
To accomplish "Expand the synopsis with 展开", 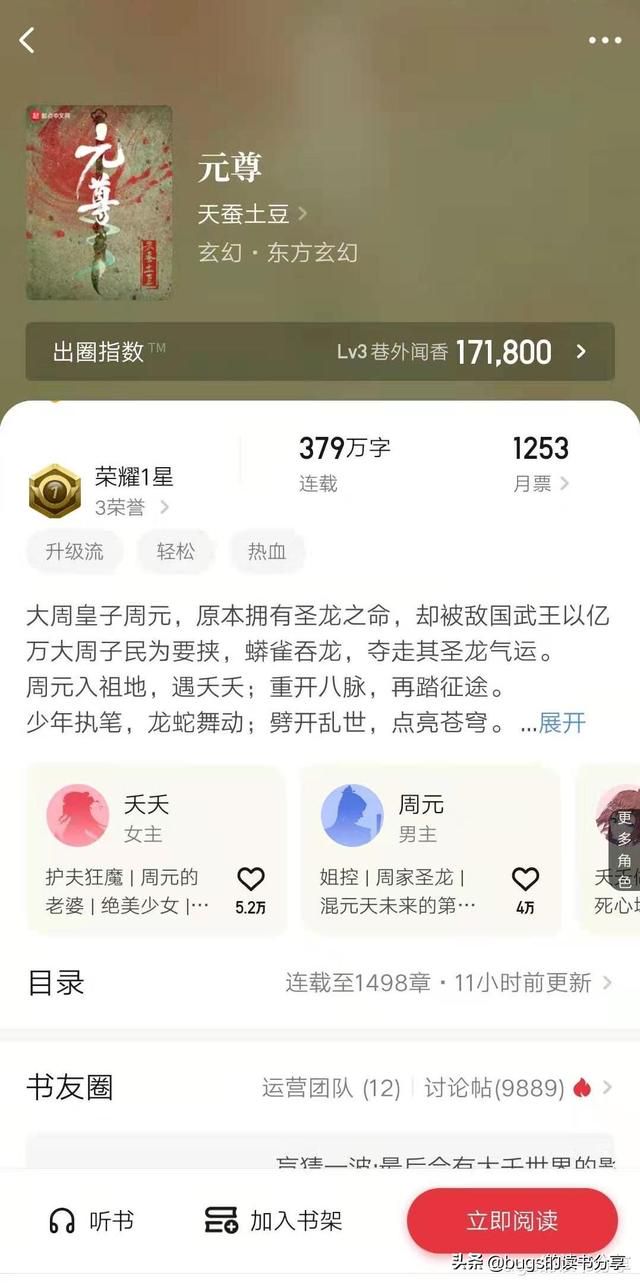I will pos(562,723).
